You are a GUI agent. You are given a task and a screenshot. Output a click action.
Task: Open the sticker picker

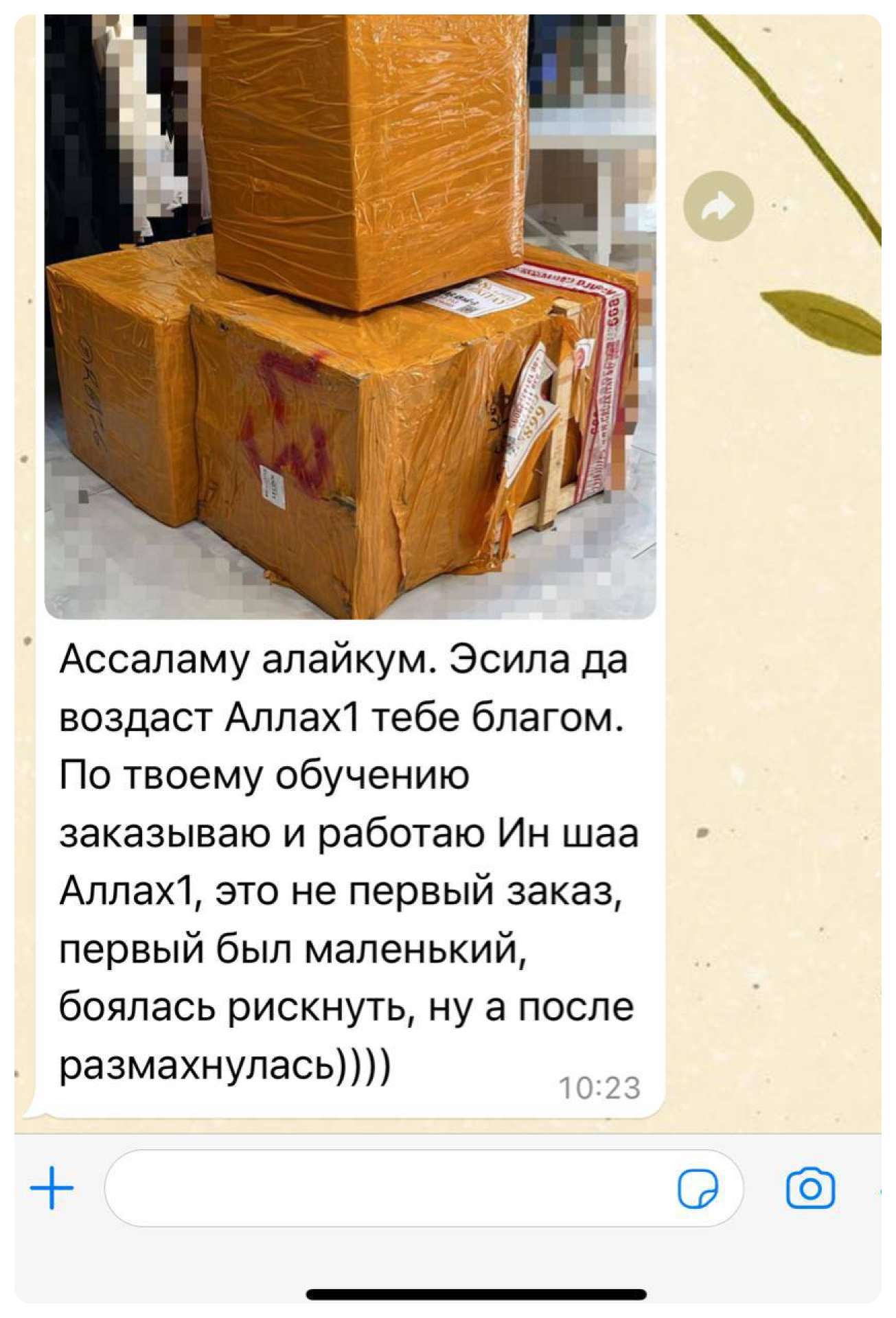tap(698, 1188)
